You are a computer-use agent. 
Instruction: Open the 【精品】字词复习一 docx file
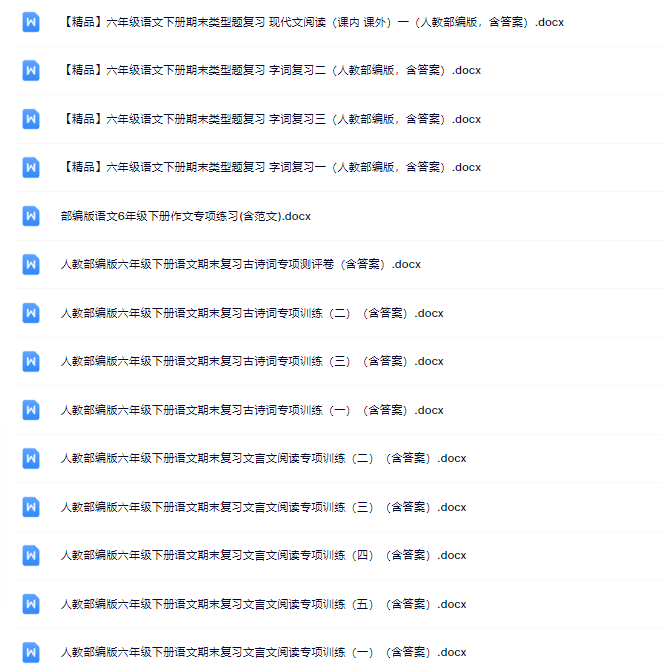[x=270, y=167]
